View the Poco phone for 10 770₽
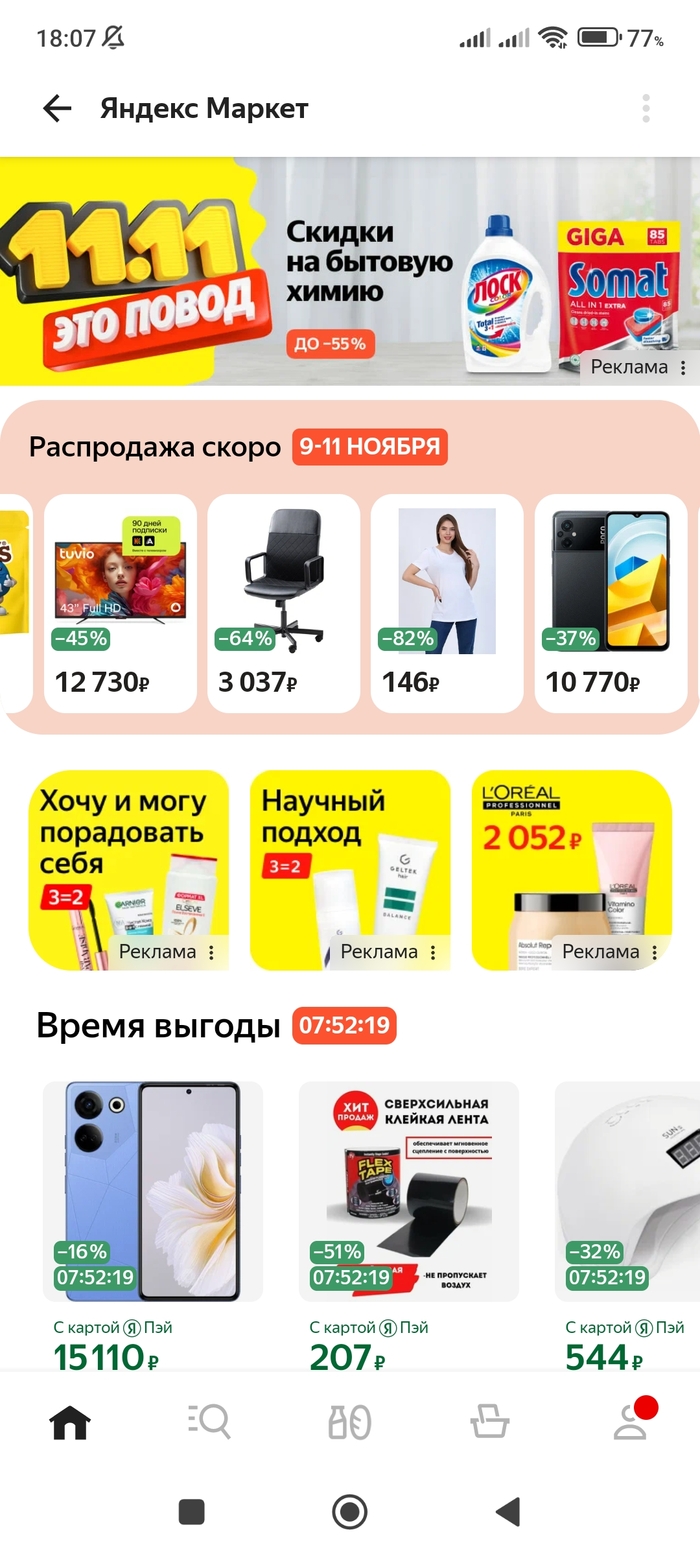 coord(610,602)
